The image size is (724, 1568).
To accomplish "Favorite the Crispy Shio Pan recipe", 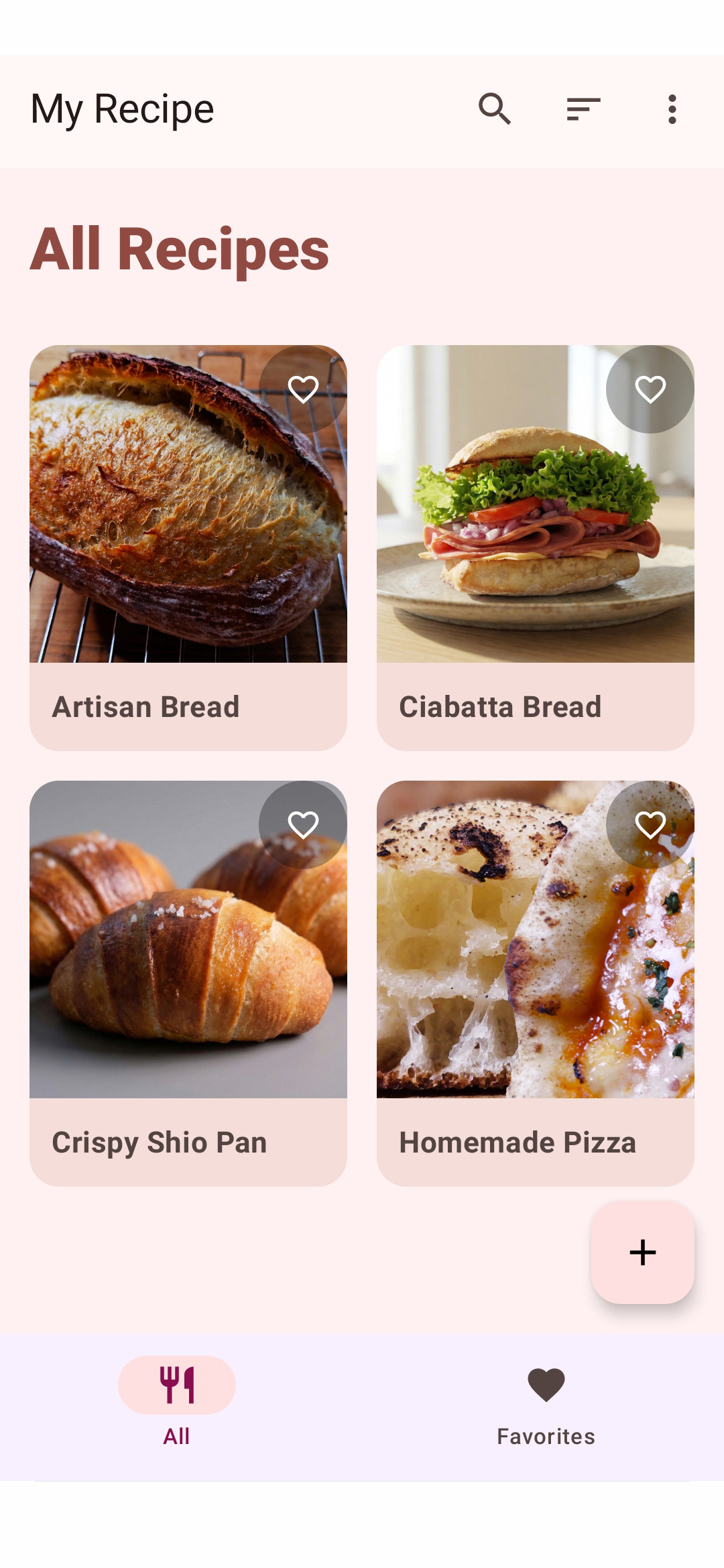I will point(303,825).
